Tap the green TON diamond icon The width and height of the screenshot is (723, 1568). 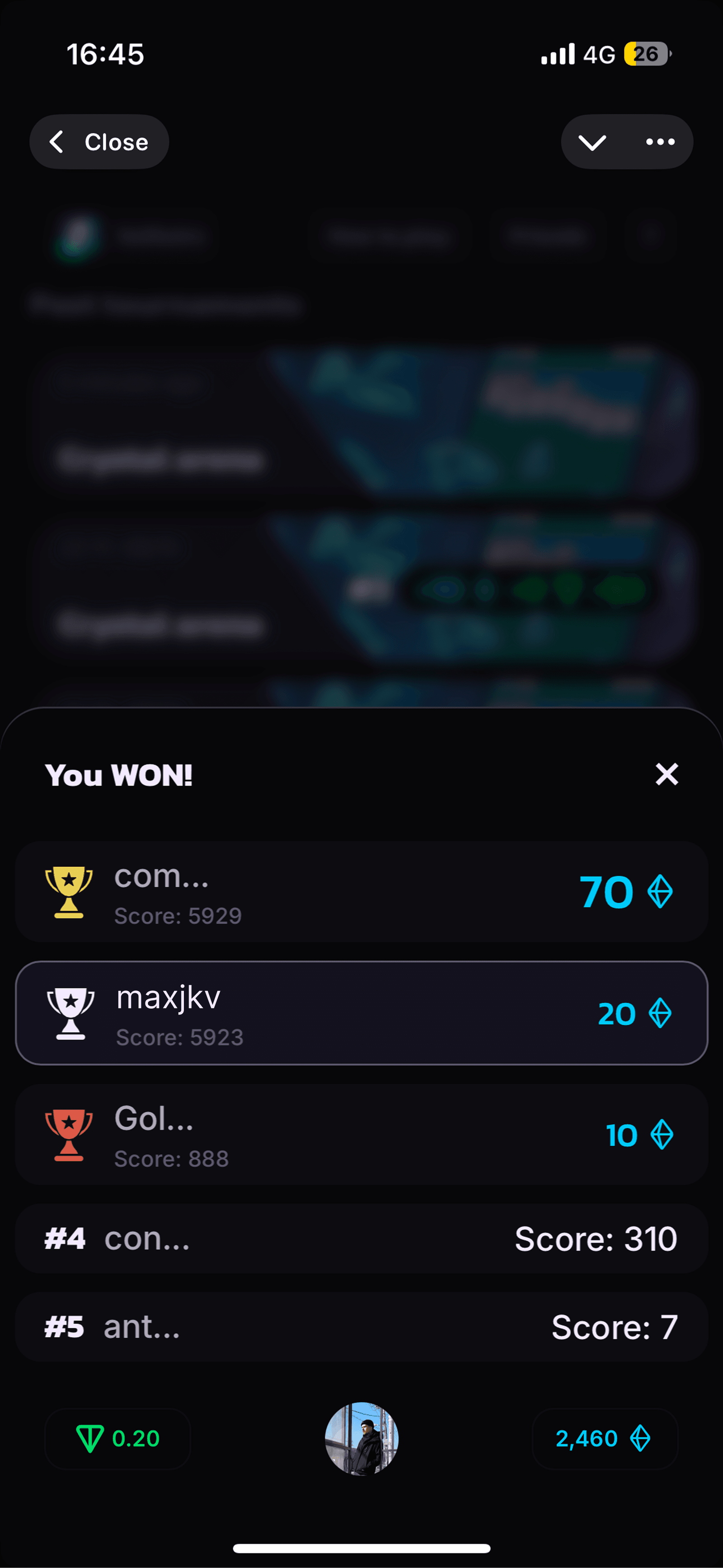tap(90, 1440)
